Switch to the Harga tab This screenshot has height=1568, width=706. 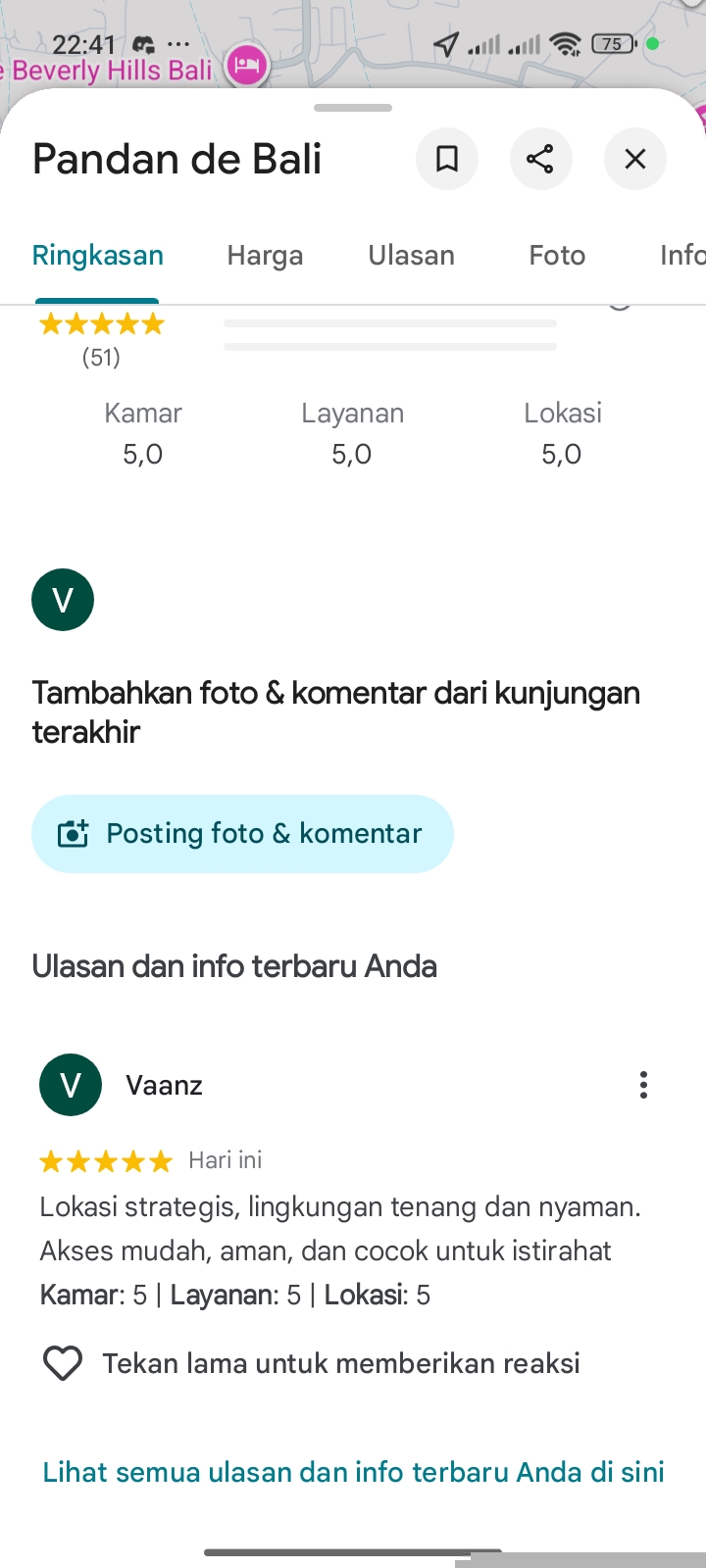(265, 256)
